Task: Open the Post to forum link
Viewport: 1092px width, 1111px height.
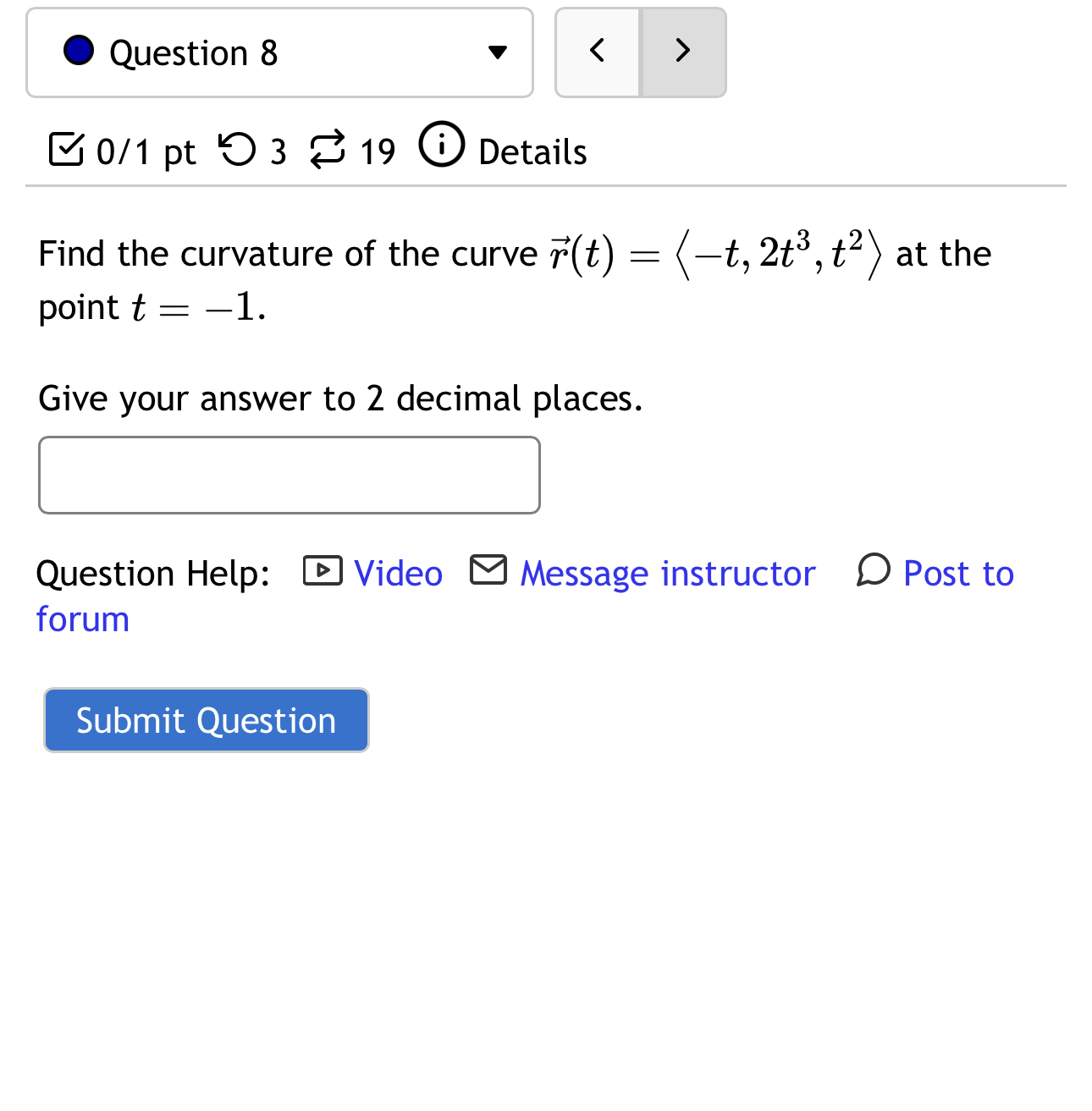Action: (x=957, y=573)
